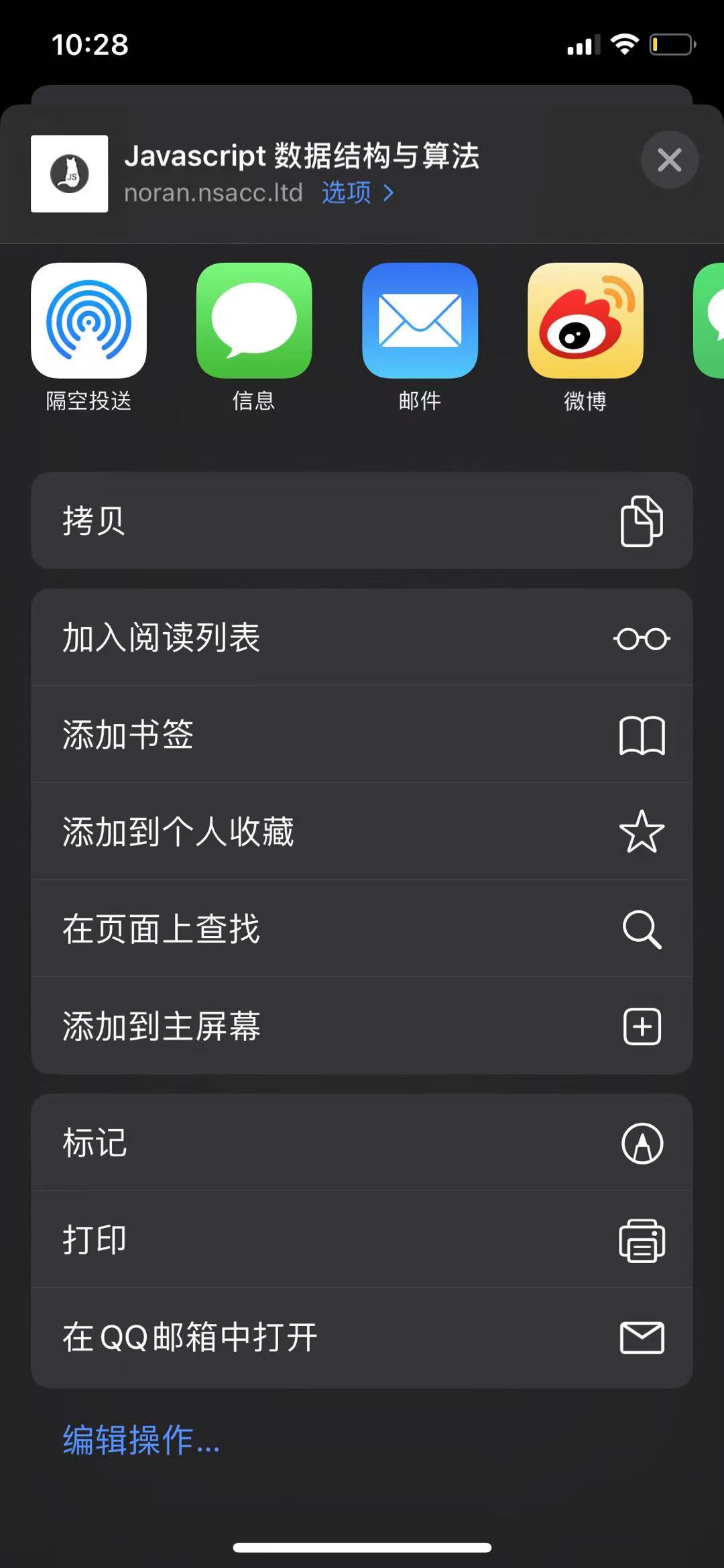Share via 隔空投送 (AirDrop)
The image size is (724, 1568).
pos(88,321)
